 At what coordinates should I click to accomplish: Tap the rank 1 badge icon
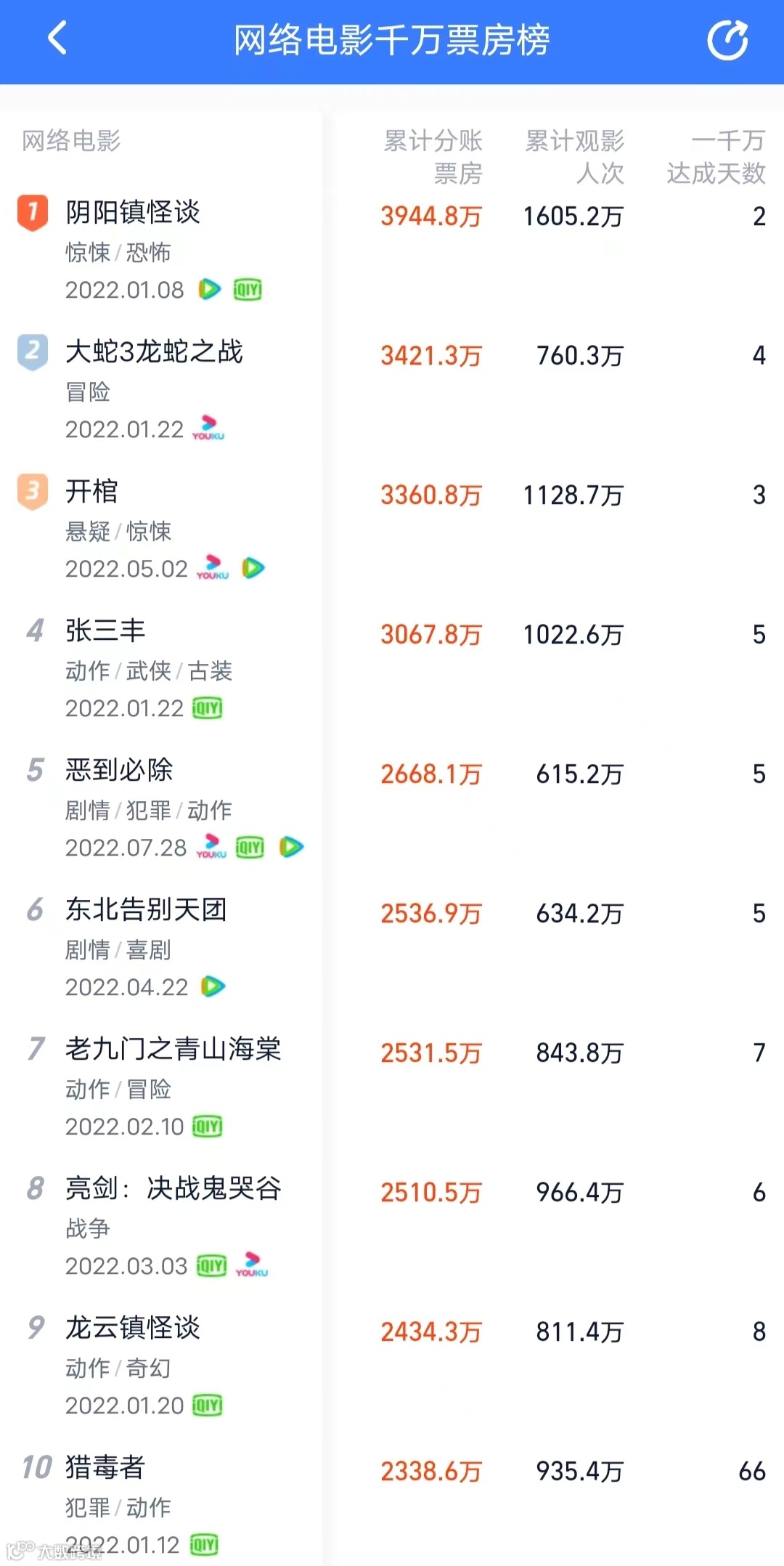pos(33,211)
